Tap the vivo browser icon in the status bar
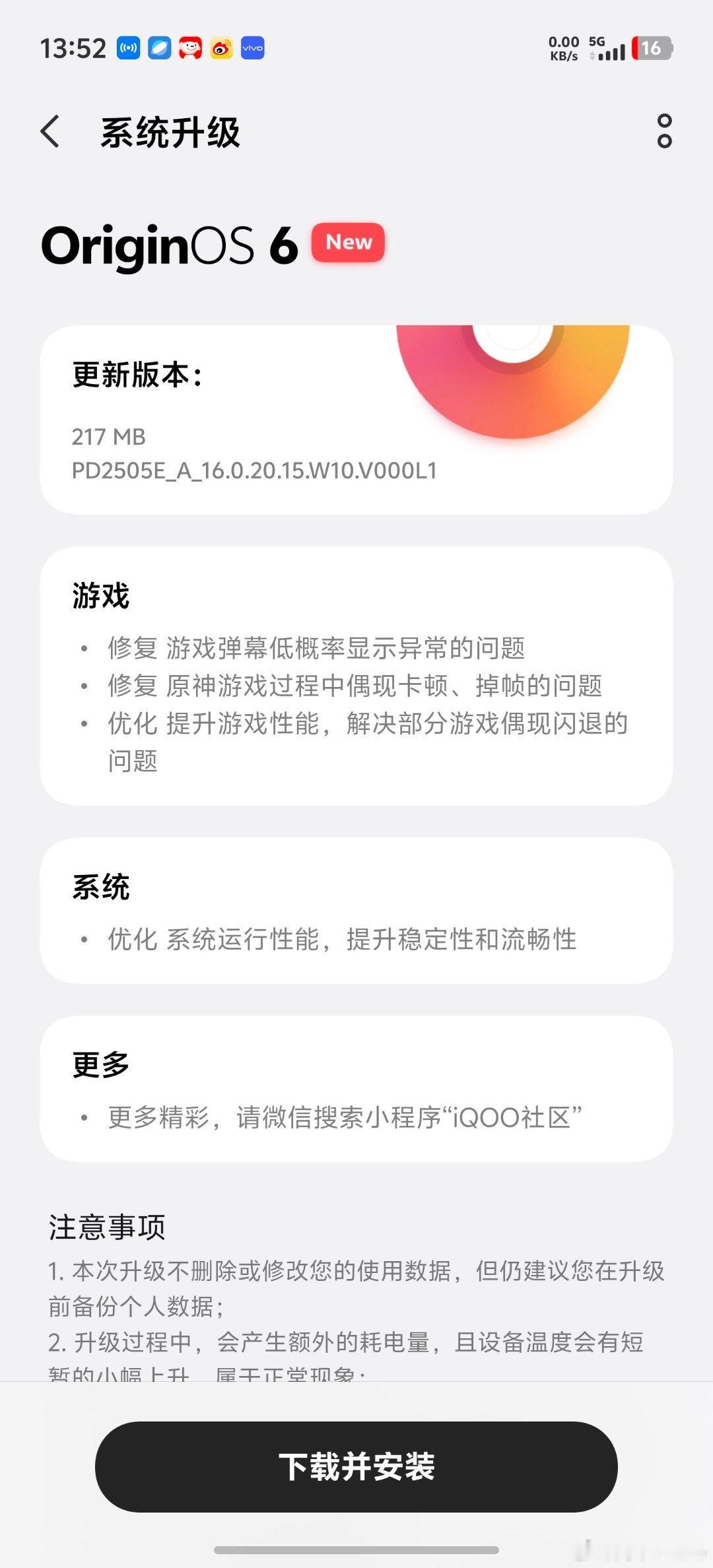The image size is (713, 1568). 160,48
